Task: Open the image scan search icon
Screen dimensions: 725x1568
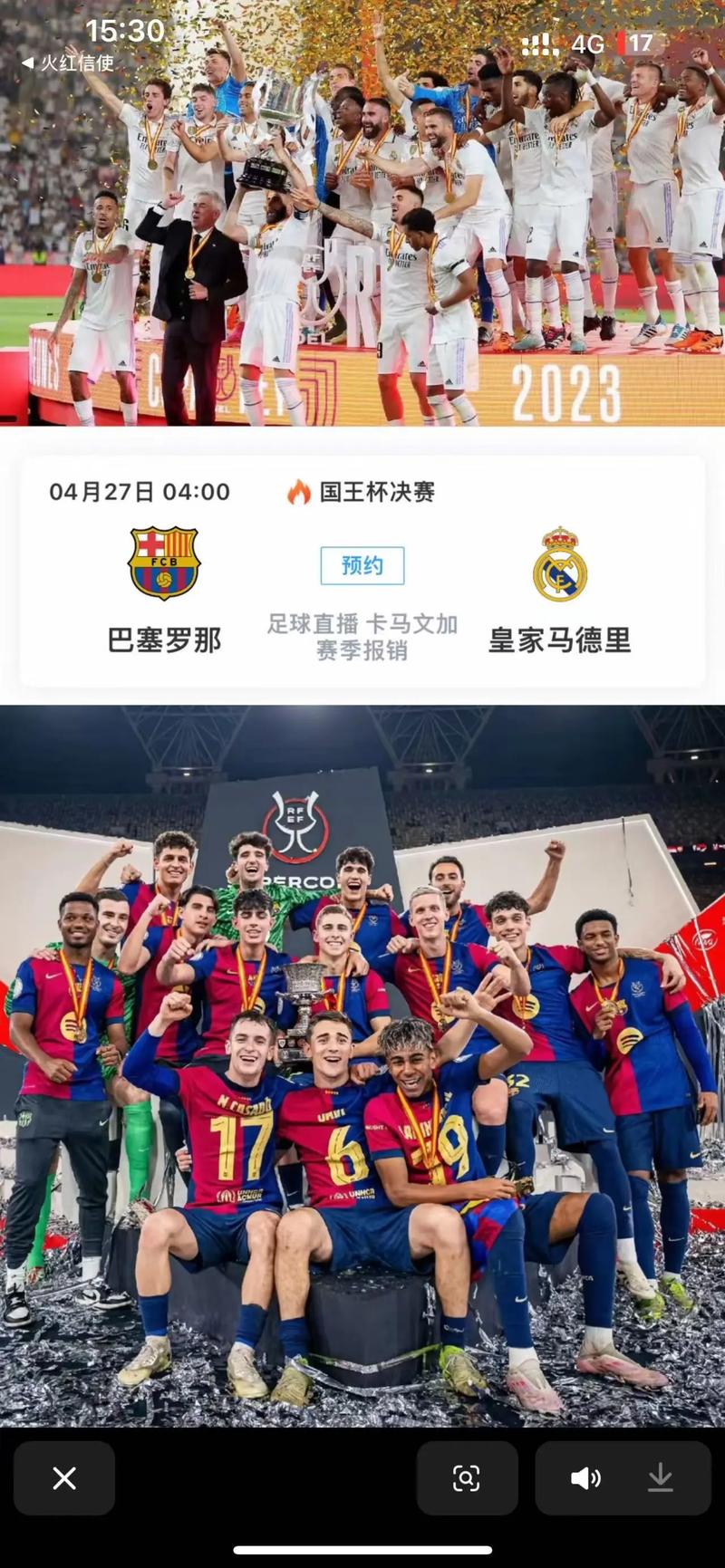Action: click(x=466, y=1478)
